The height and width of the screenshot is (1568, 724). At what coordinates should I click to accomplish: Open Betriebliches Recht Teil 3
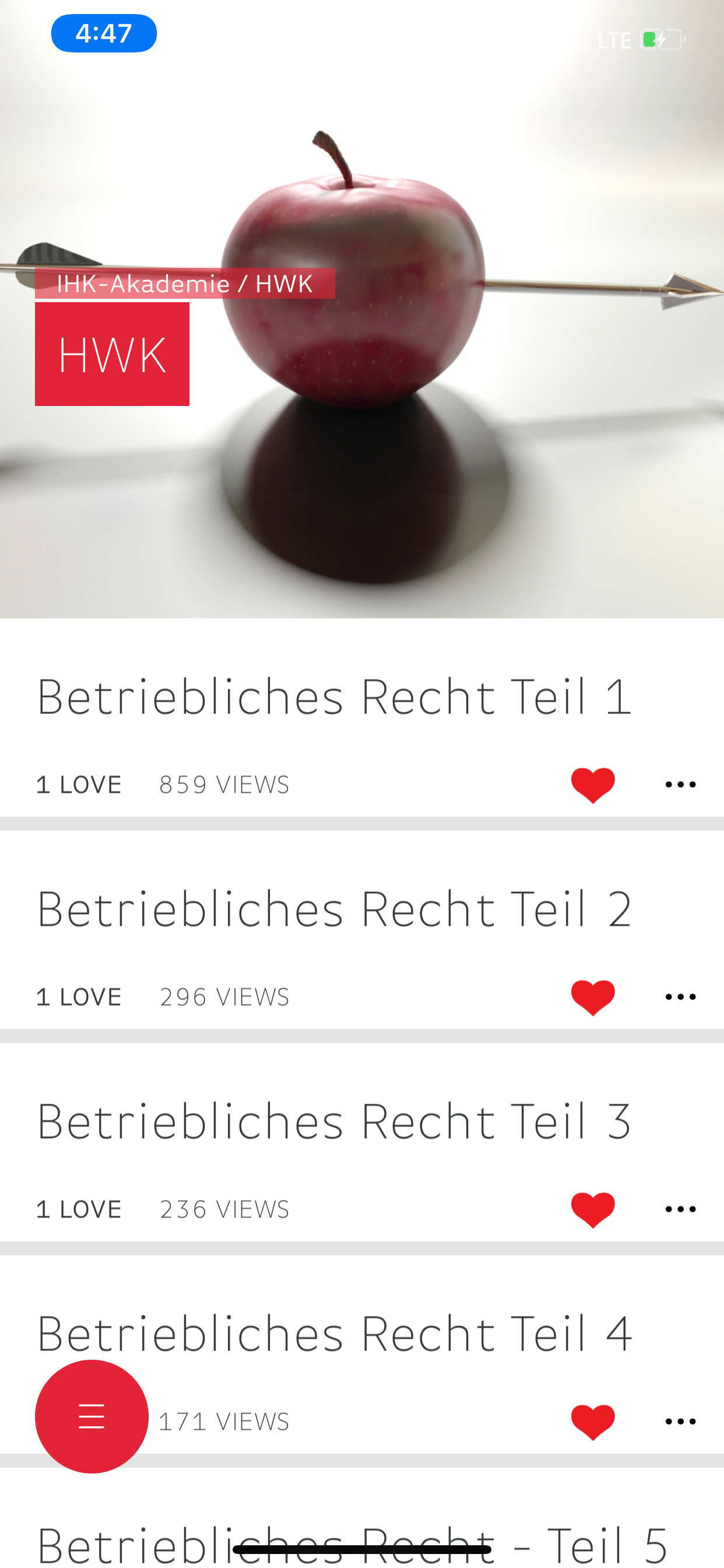click(x=334, y=1121)
